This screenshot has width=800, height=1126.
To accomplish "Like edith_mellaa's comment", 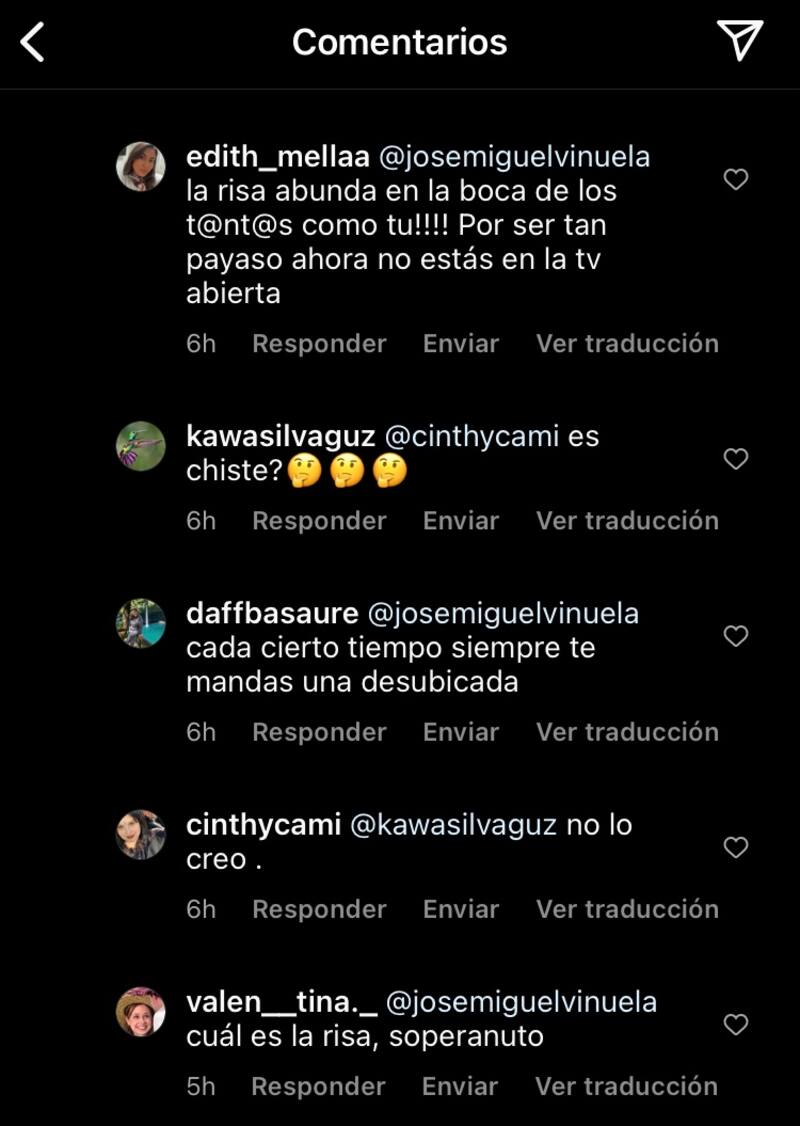I will [x=736, y=180].
